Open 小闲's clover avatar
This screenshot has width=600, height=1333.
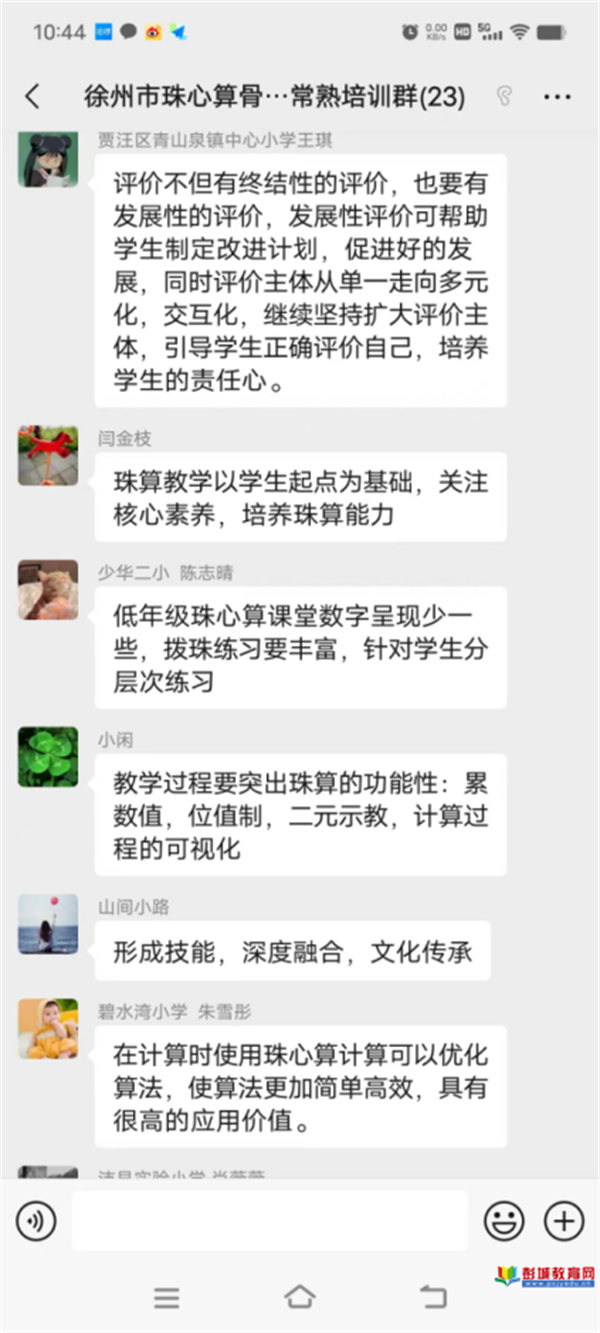pyautogui.click(x=47, y=757)
